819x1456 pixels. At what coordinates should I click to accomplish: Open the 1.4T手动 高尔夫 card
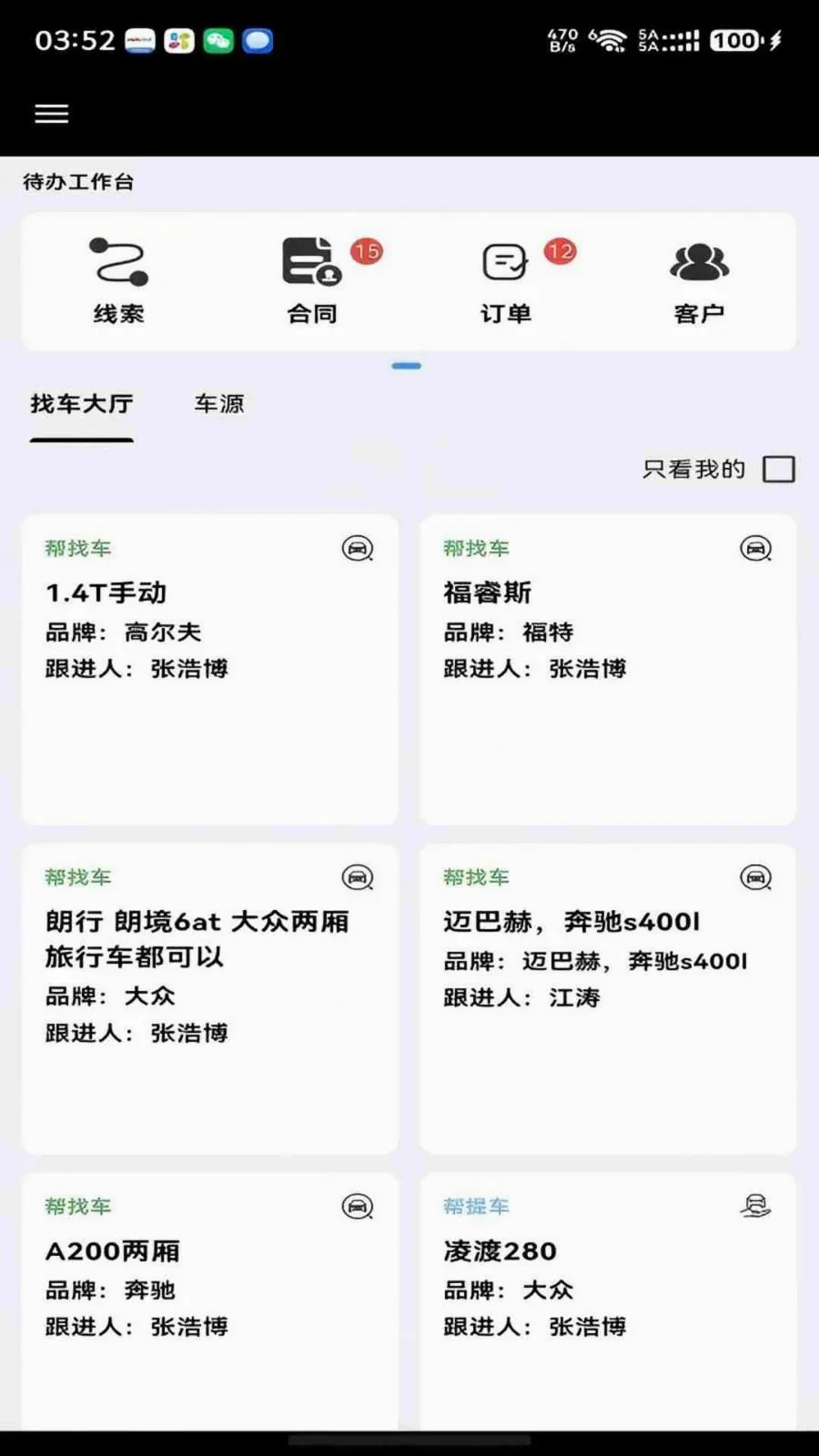point(210,670)
